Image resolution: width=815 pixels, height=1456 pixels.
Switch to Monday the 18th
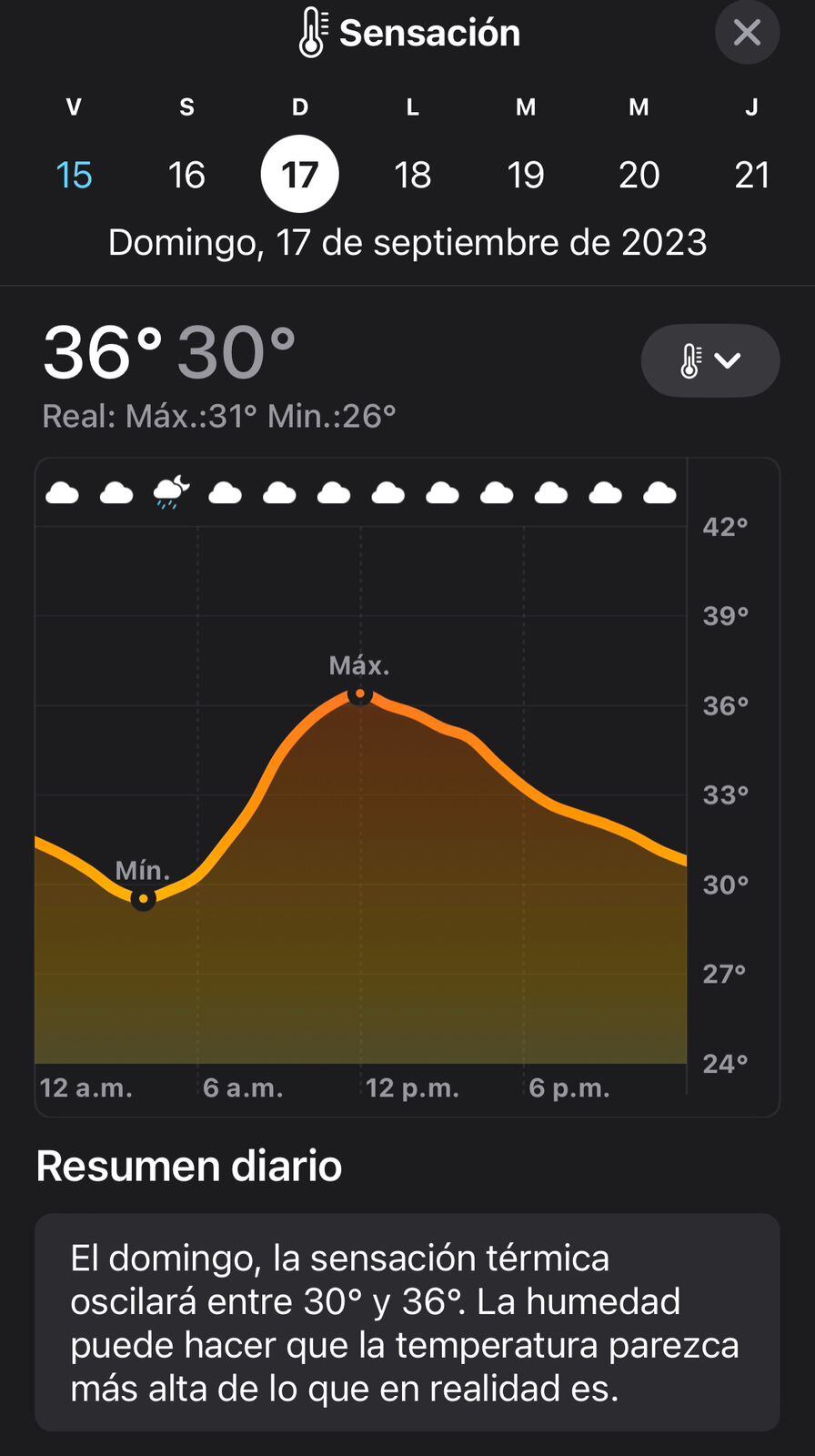(x=412, y=174)
